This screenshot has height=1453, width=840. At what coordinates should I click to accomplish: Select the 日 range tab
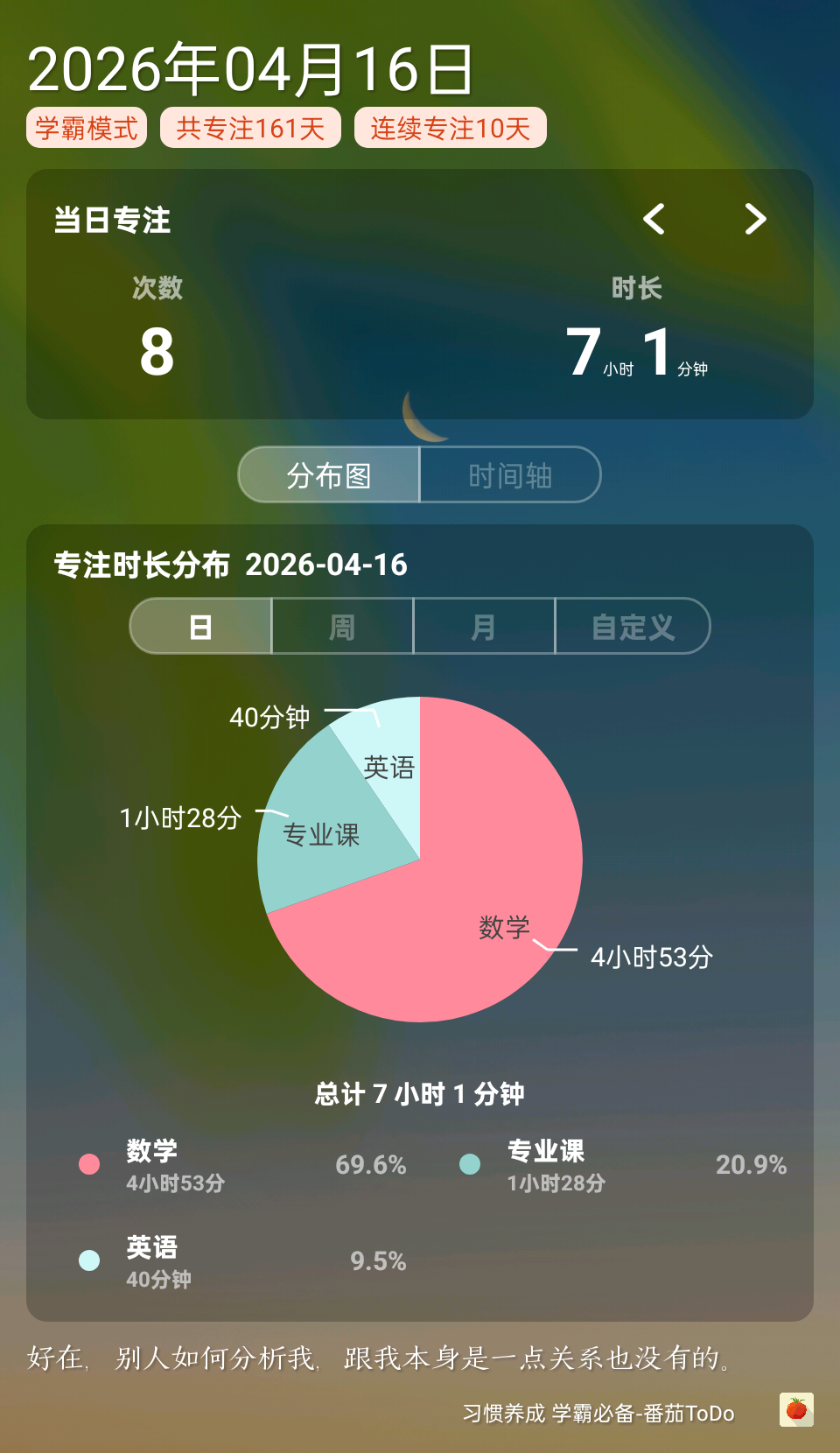click(x=201, y=627)
